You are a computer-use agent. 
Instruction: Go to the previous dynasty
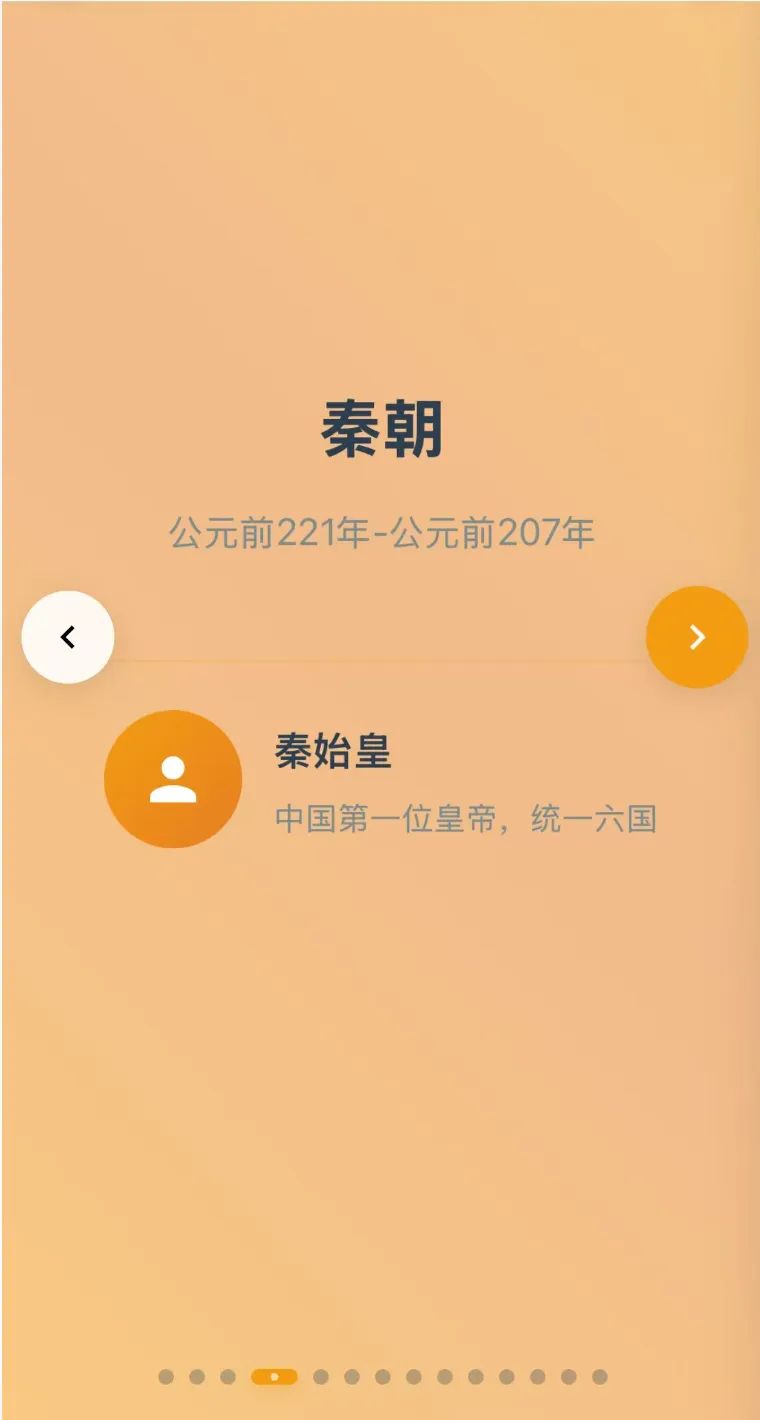click(x=68, y=637)
